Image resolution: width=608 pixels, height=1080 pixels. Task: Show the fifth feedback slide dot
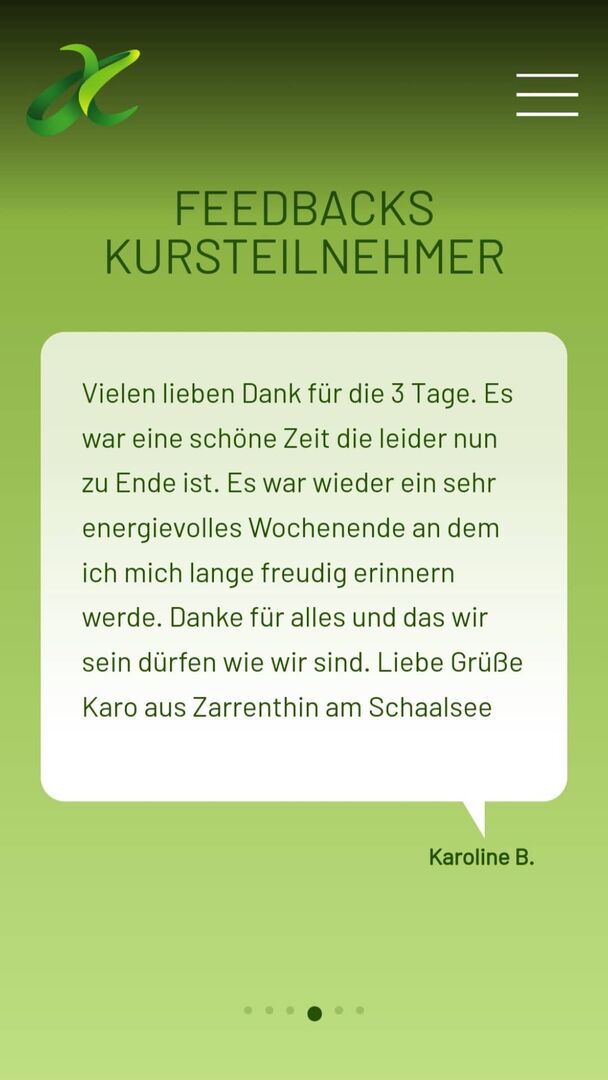[339, 1010]
